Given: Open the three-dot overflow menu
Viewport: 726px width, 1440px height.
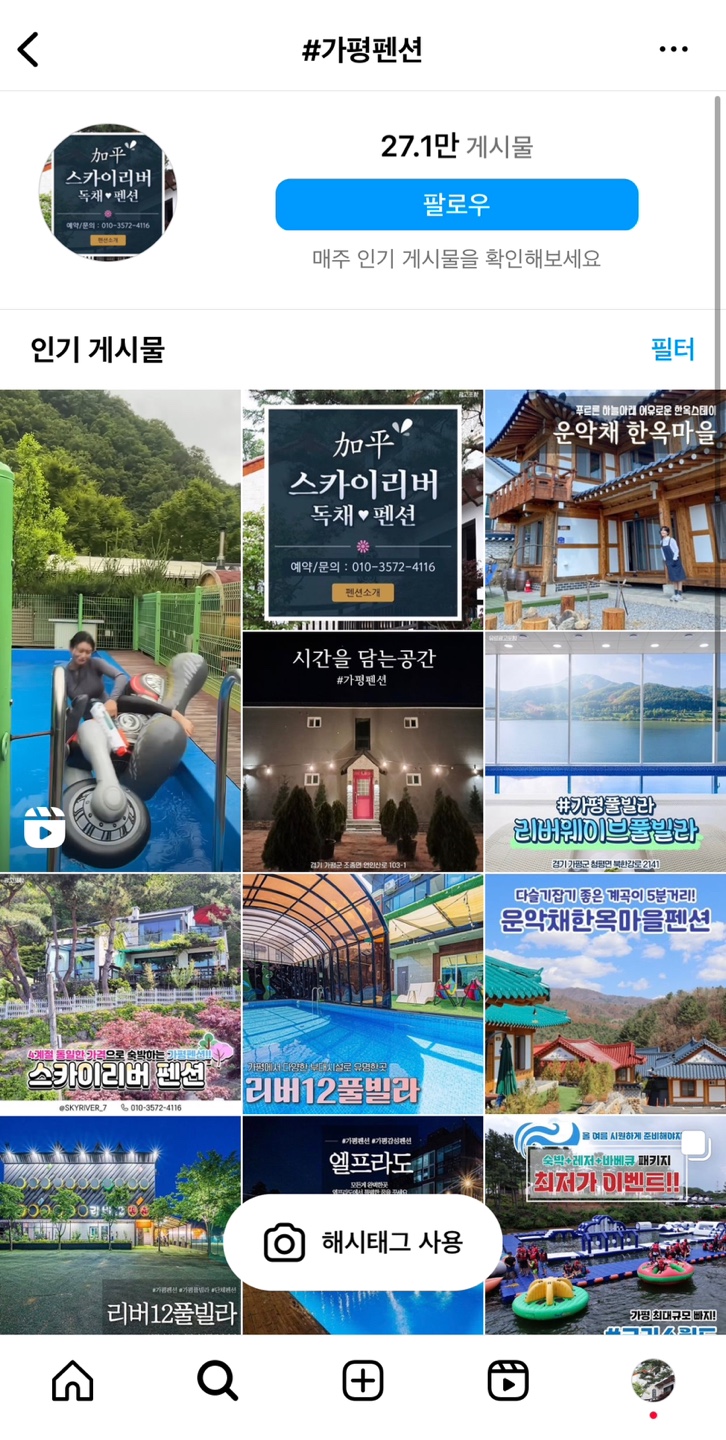Looking at the screenshot, I should pyautogui.click(x=673, y=49).
